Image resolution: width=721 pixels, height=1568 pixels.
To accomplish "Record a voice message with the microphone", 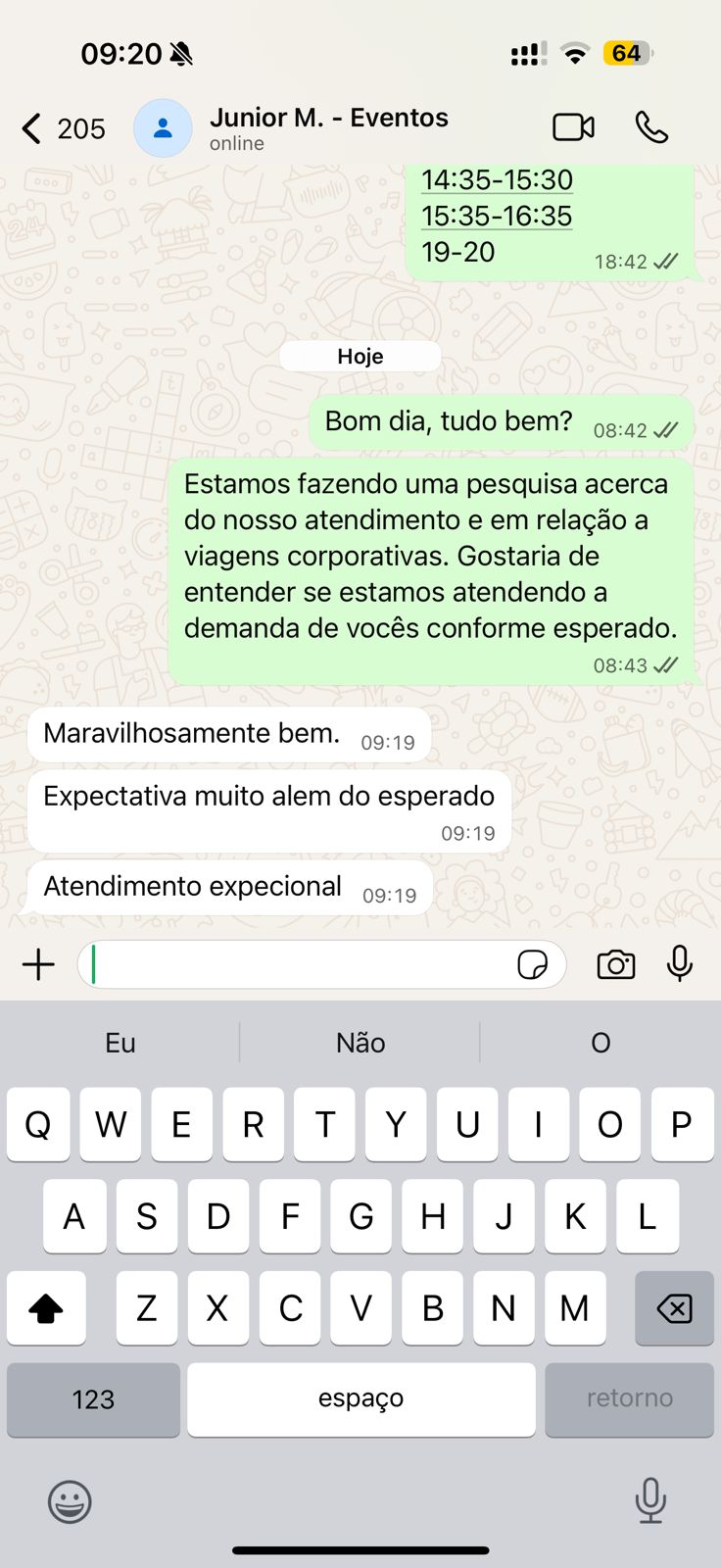I will [x=679, y=964].
